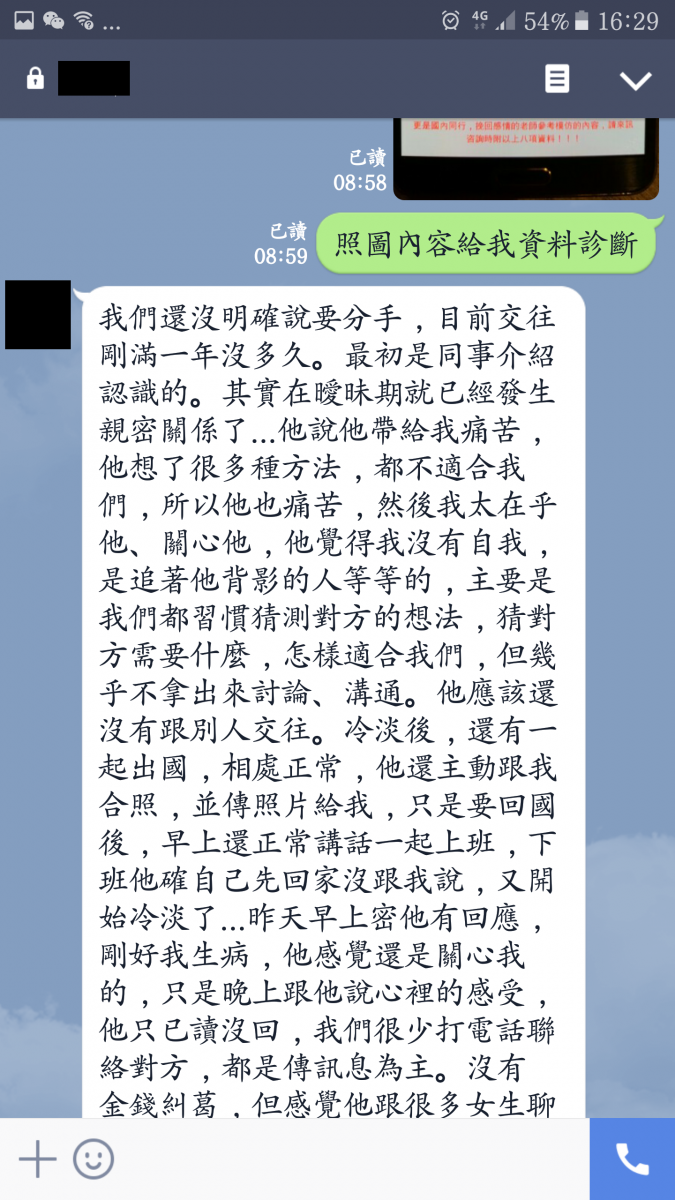This screenshot has height=1200, width=675.
Task: Open the plus attachment menu
Action: click(x=38, y=1159)
